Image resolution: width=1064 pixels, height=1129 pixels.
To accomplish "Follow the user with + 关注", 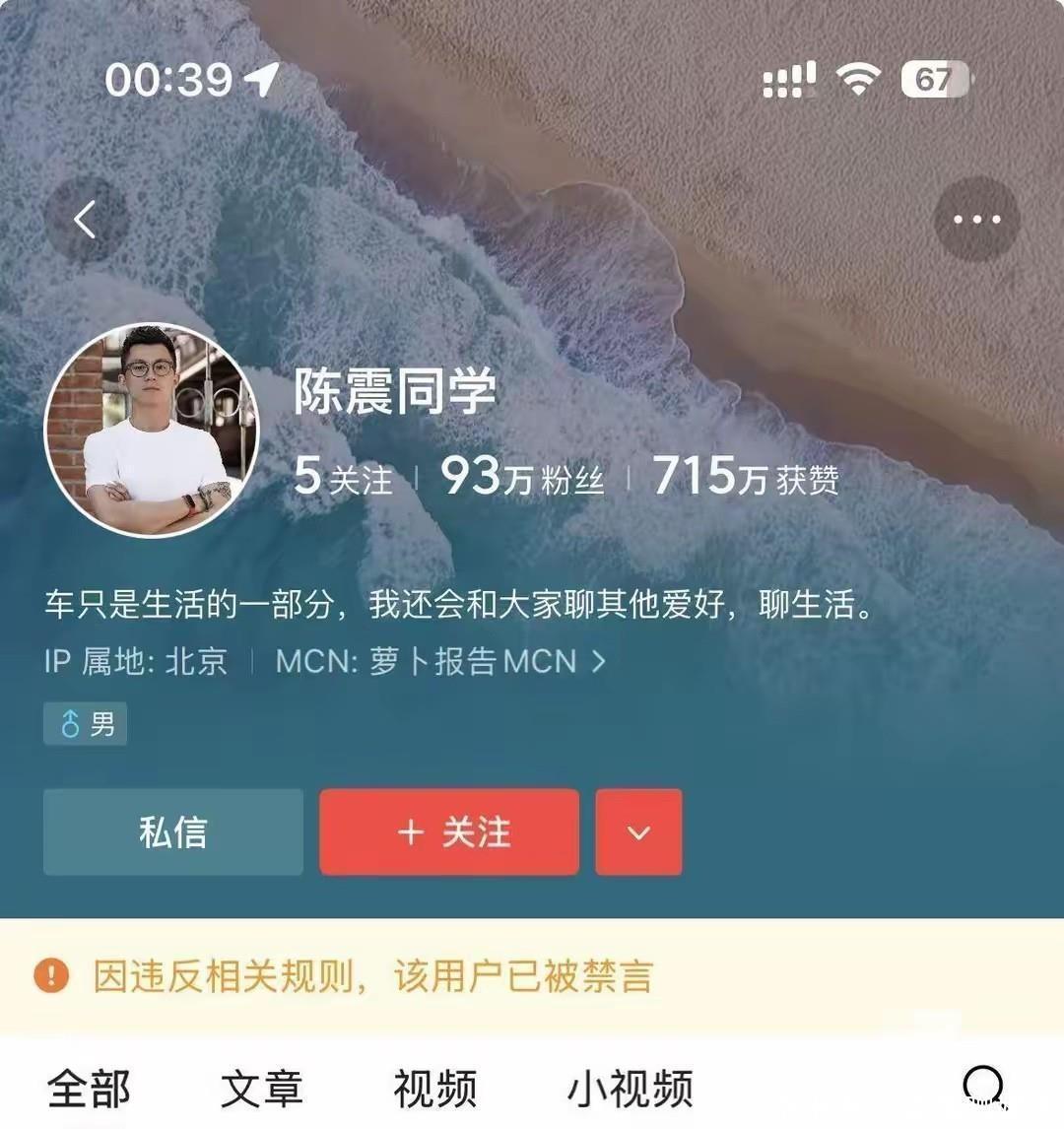I will pos(449,832).
